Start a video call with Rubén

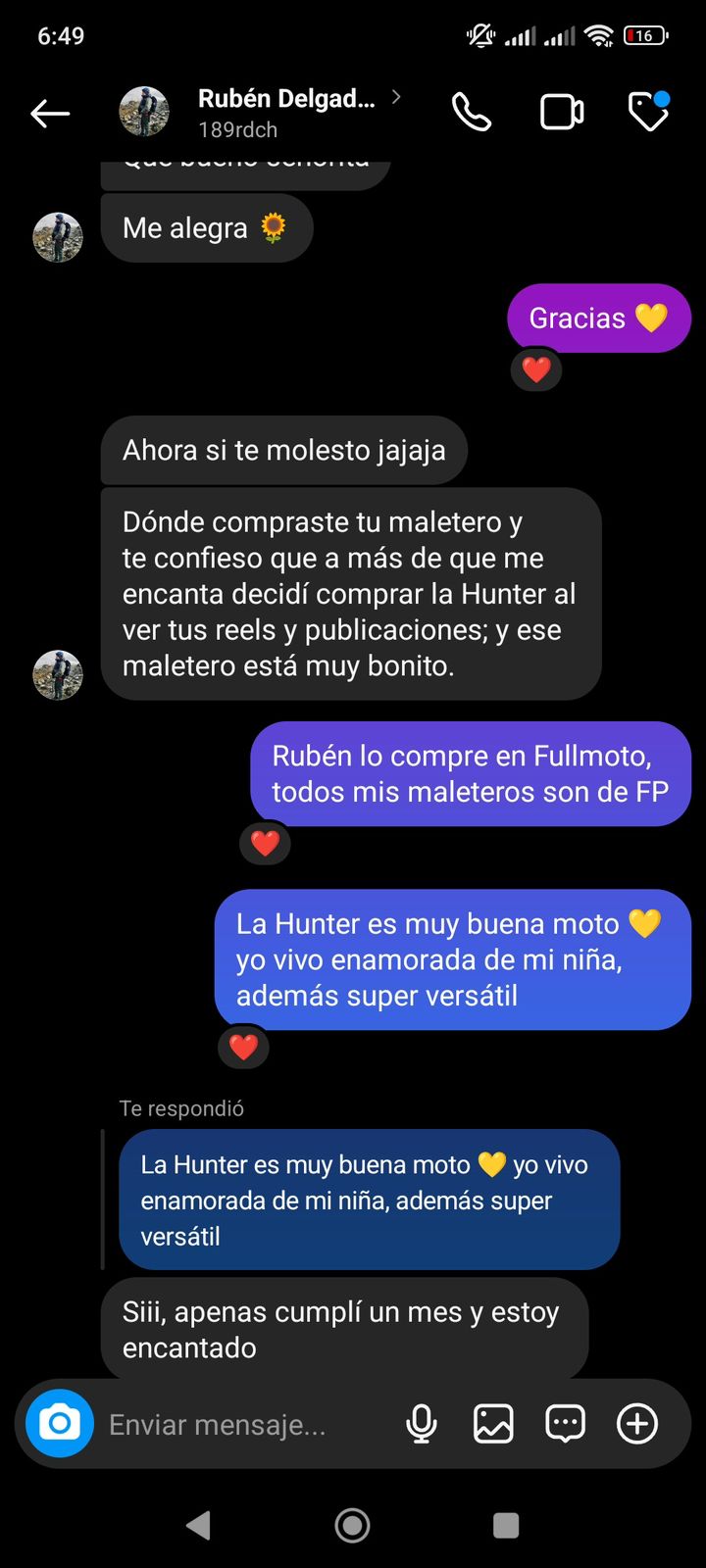(x=562, y=113)
